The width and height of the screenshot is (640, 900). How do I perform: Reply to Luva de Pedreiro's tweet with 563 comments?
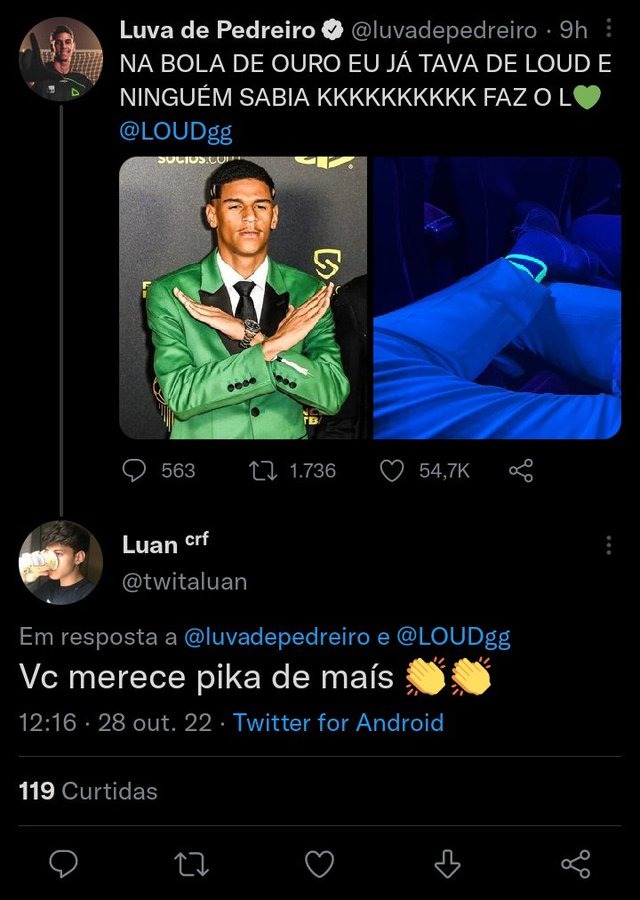(135, 470)
